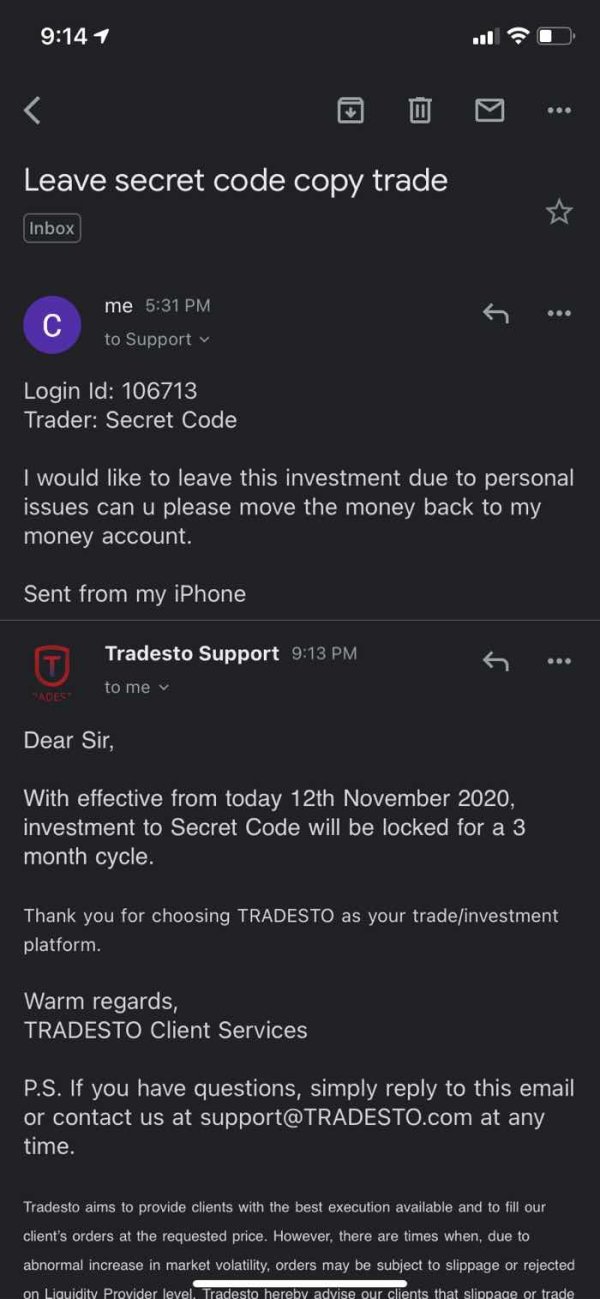The width and height of the screenshot is (600, 1299).
Task: Expand the "to Support" recipient details
Action: (157, 339)
